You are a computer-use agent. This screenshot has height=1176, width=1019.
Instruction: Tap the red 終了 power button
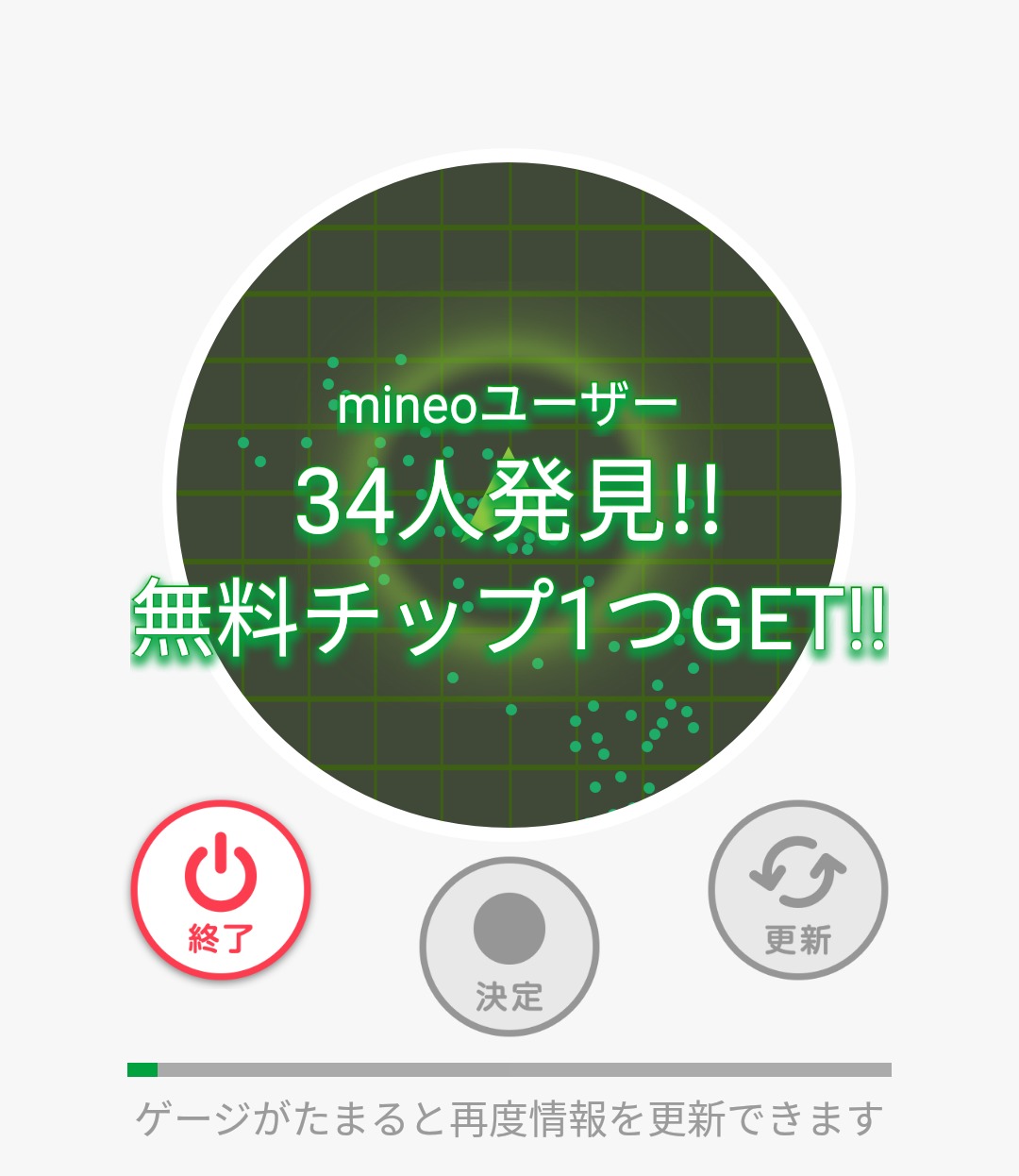(221, 889)
